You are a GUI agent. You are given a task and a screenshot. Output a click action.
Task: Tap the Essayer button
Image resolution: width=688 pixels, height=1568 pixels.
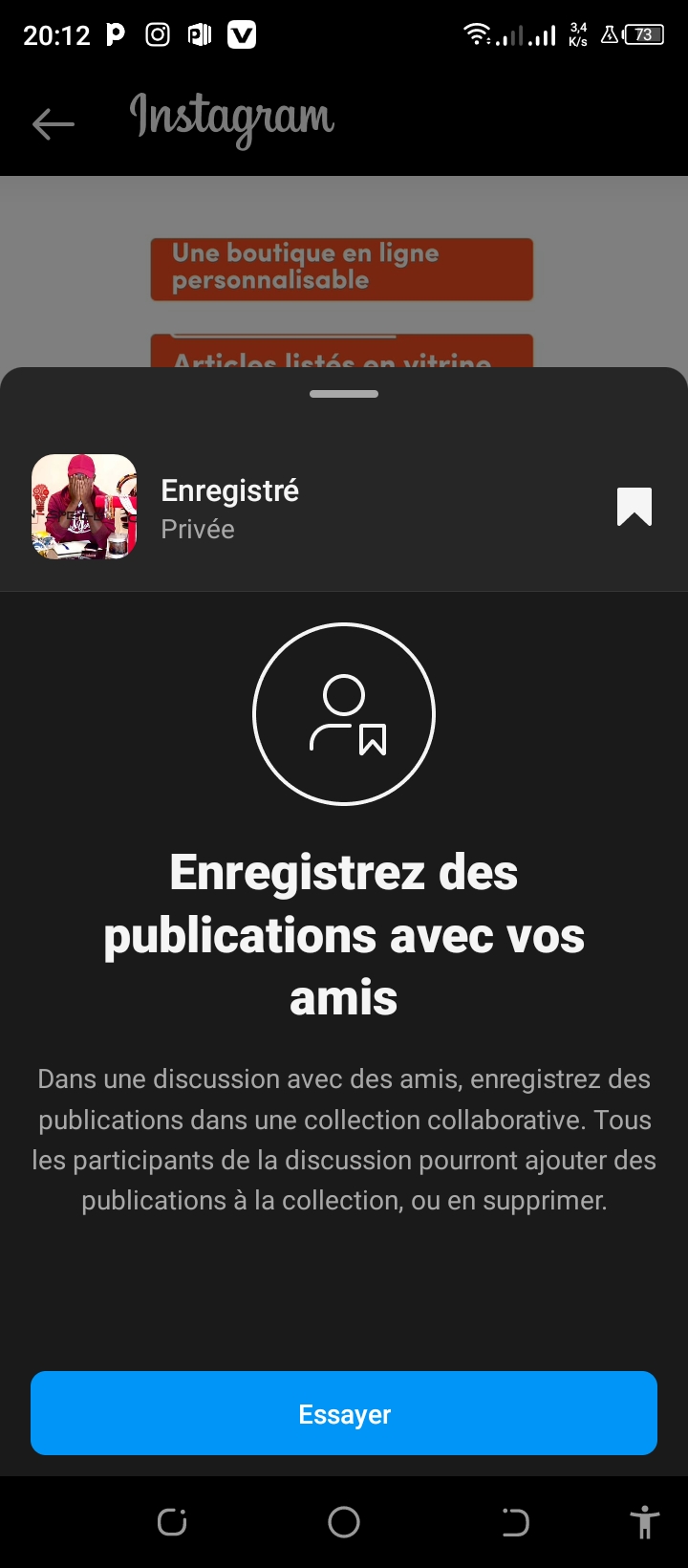[x=344, y=1413]
